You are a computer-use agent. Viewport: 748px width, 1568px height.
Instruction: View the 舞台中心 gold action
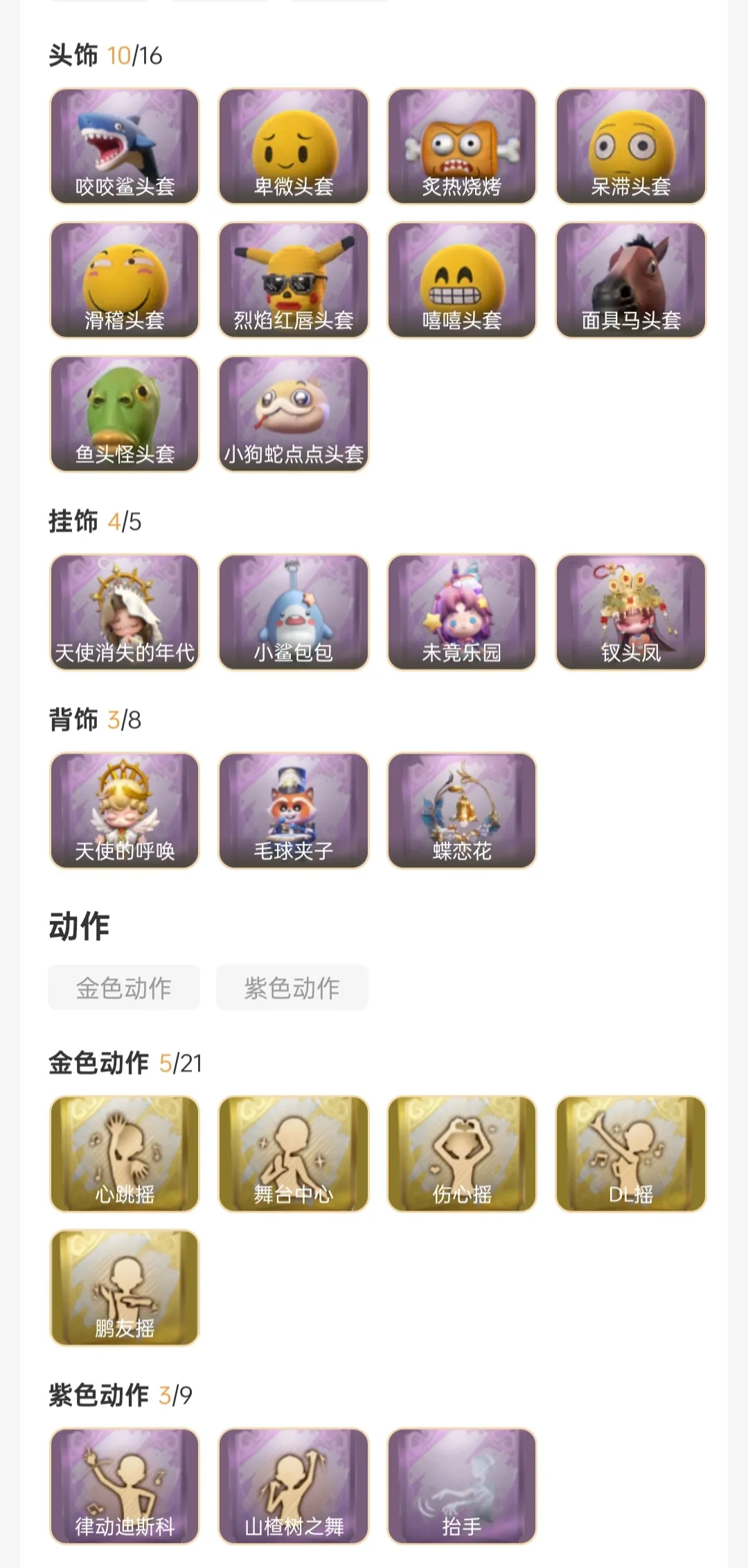(294, 1154)
